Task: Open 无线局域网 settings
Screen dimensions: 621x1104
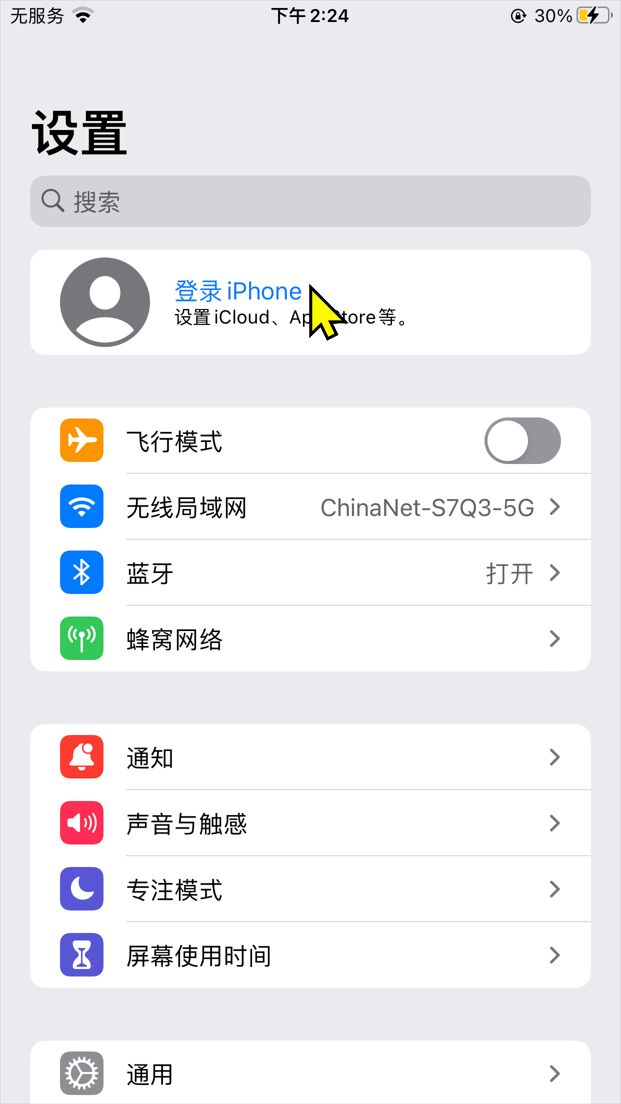Action: [x=310, y=507]
